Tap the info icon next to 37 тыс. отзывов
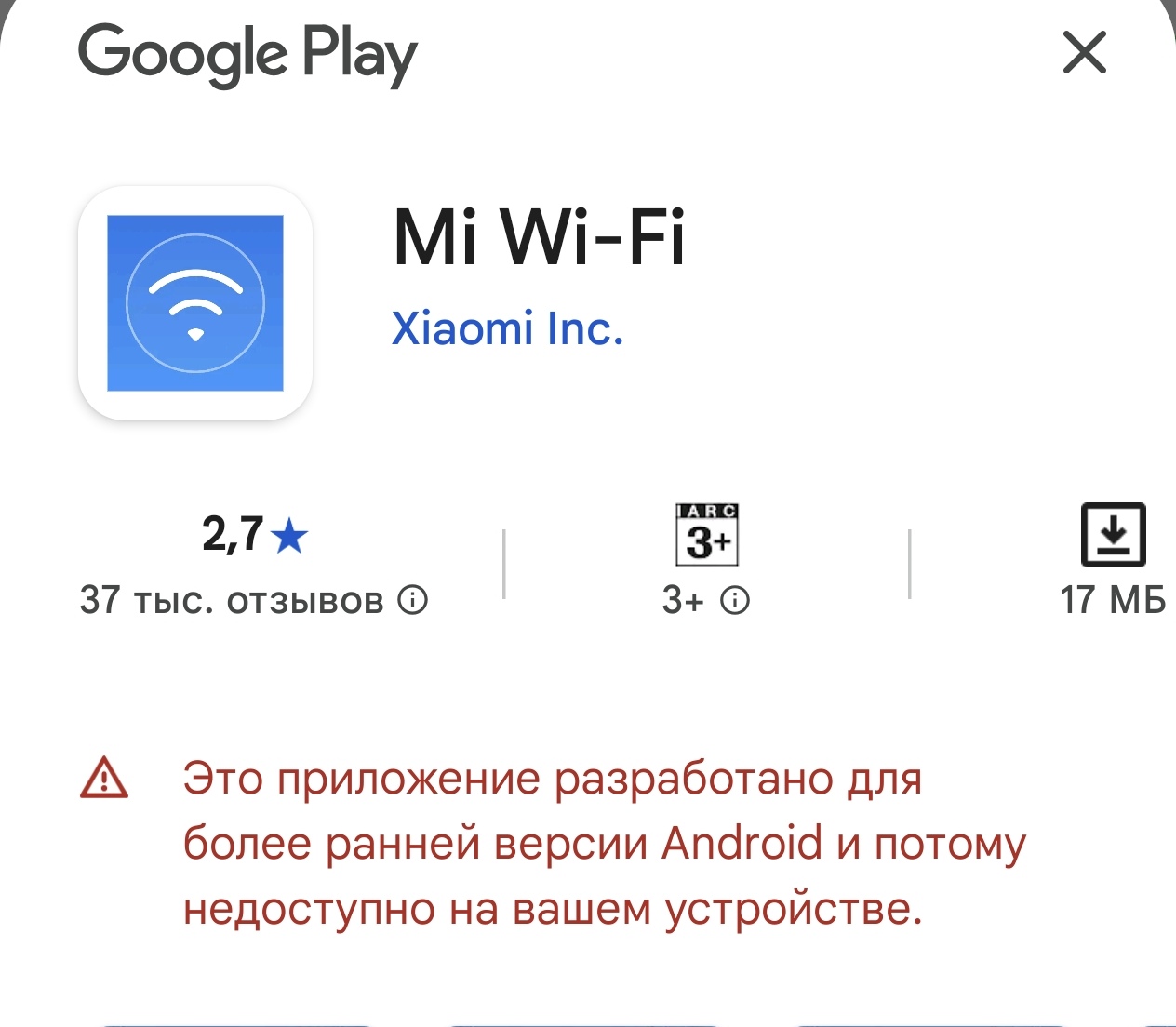1176x1027 pixels. pos(413,600)
